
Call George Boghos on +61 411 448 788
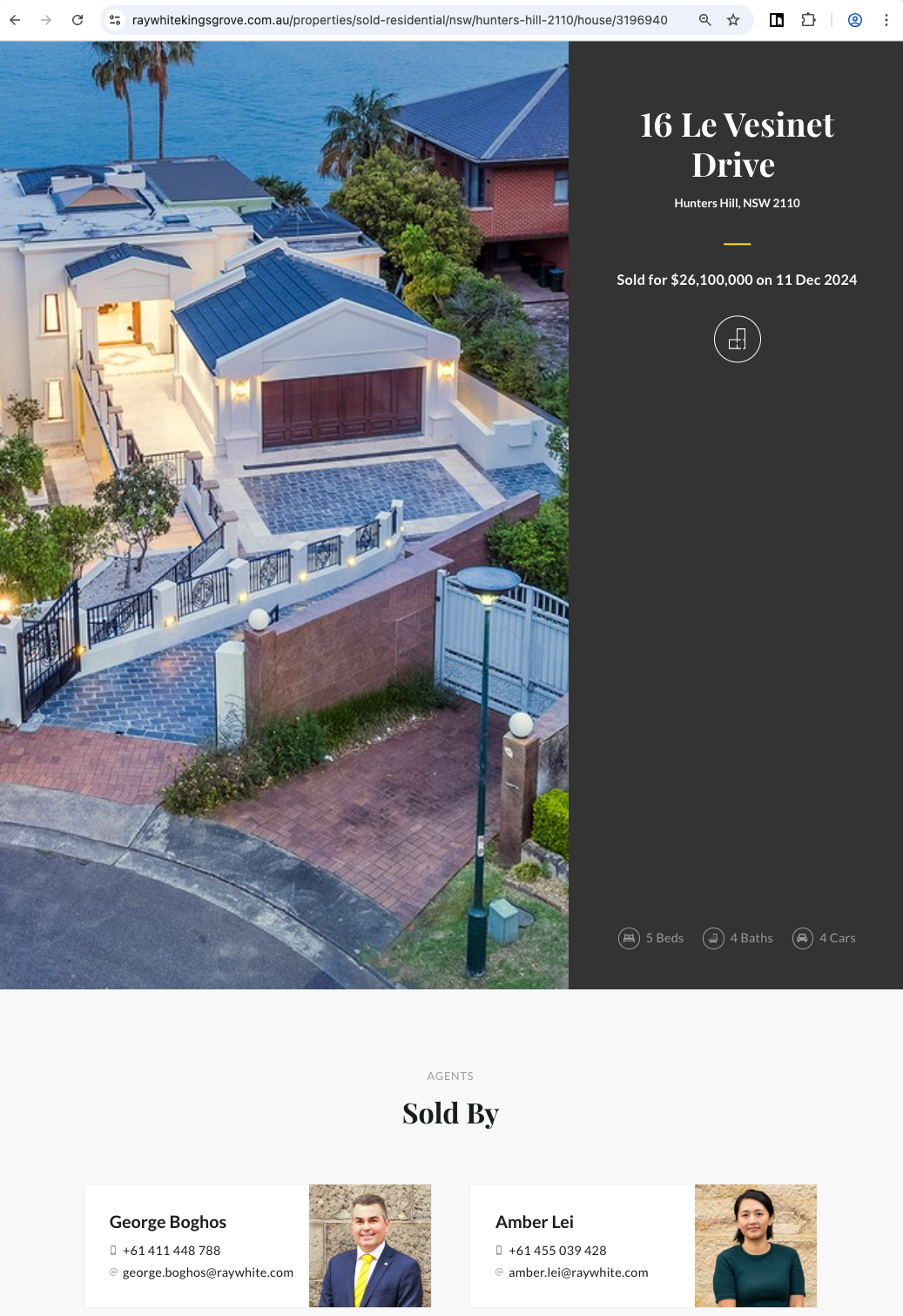[172, 1251]
